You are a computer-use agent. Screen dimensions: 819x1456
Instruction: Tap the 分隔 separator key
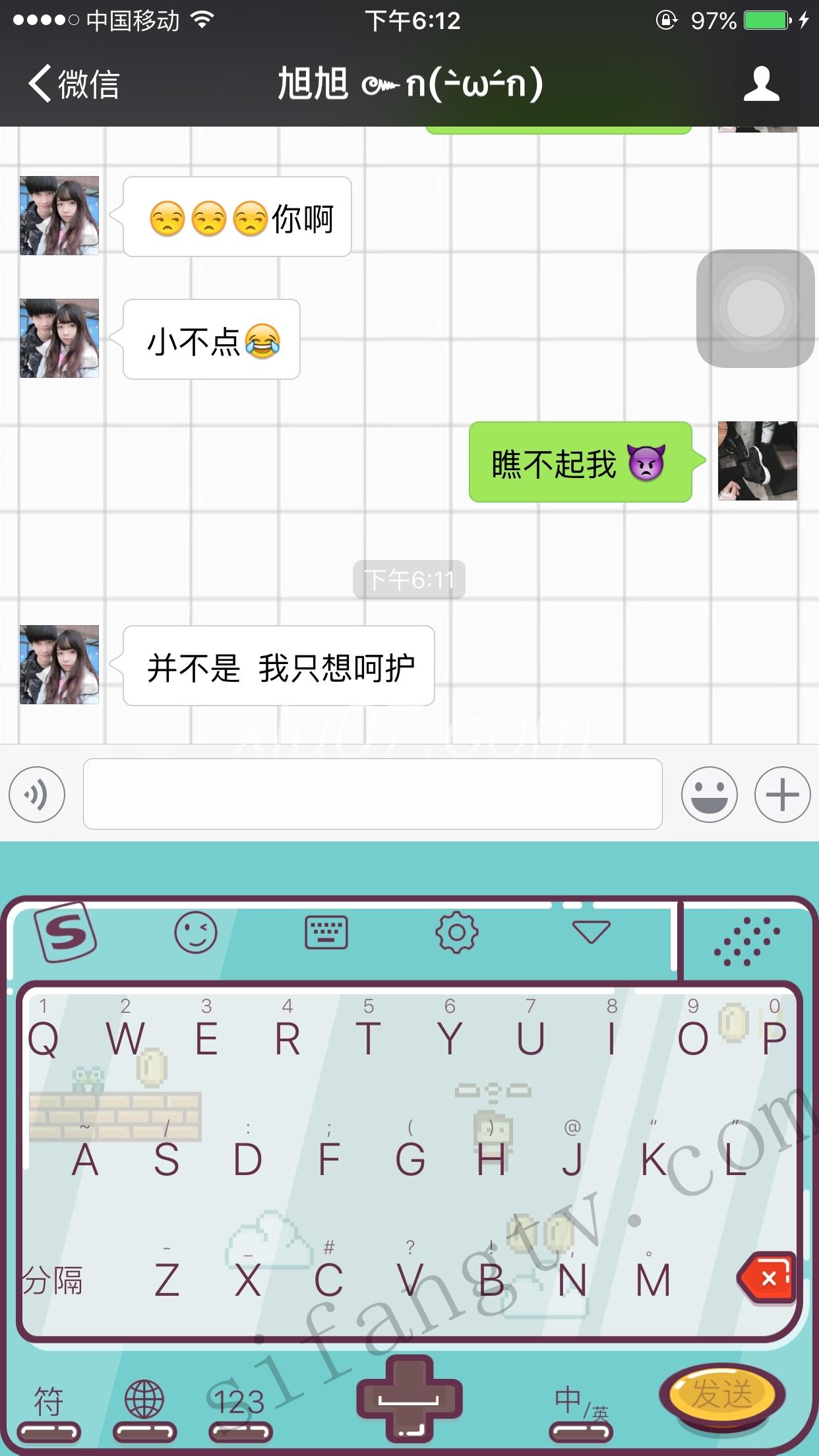click(53, 1281)
